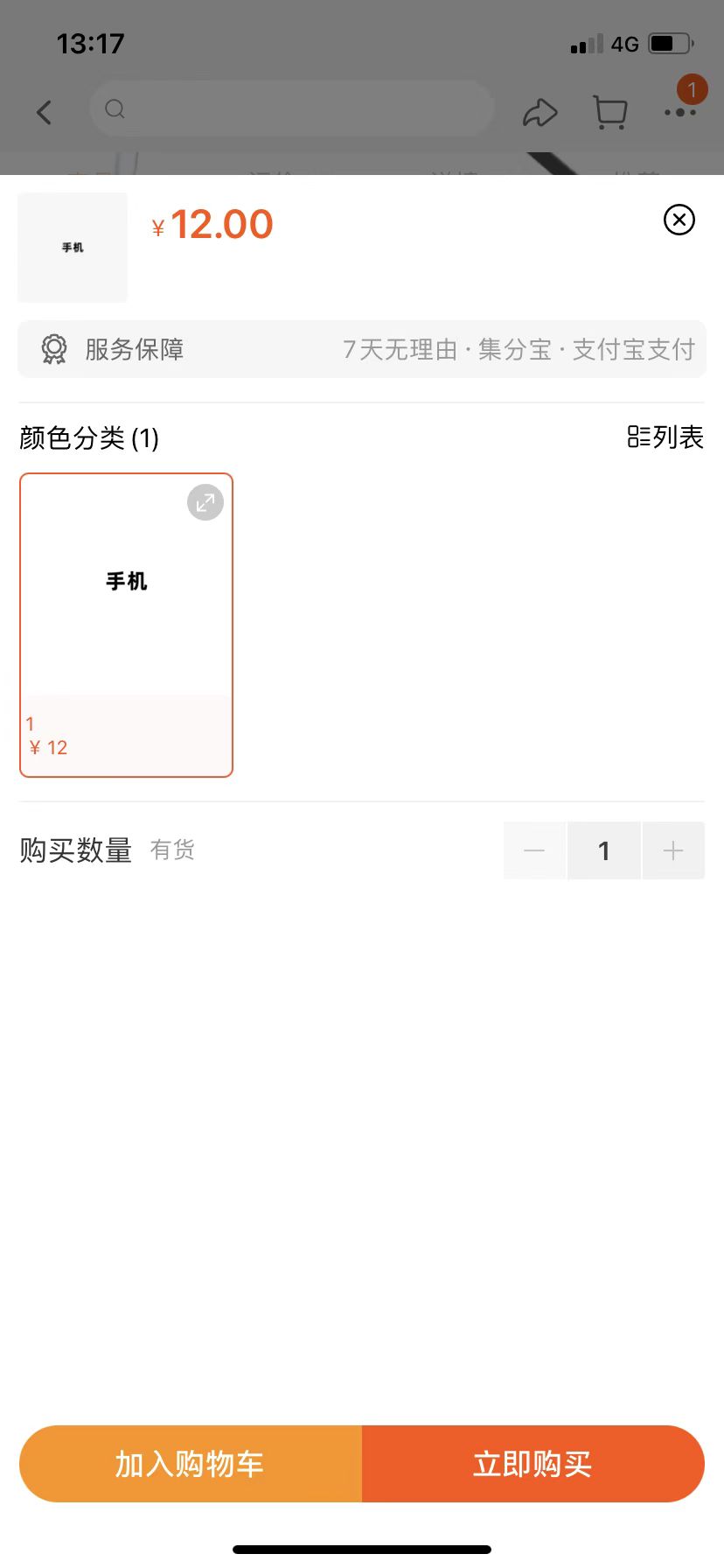Open the search box in the header

click(x=293, y=109)
